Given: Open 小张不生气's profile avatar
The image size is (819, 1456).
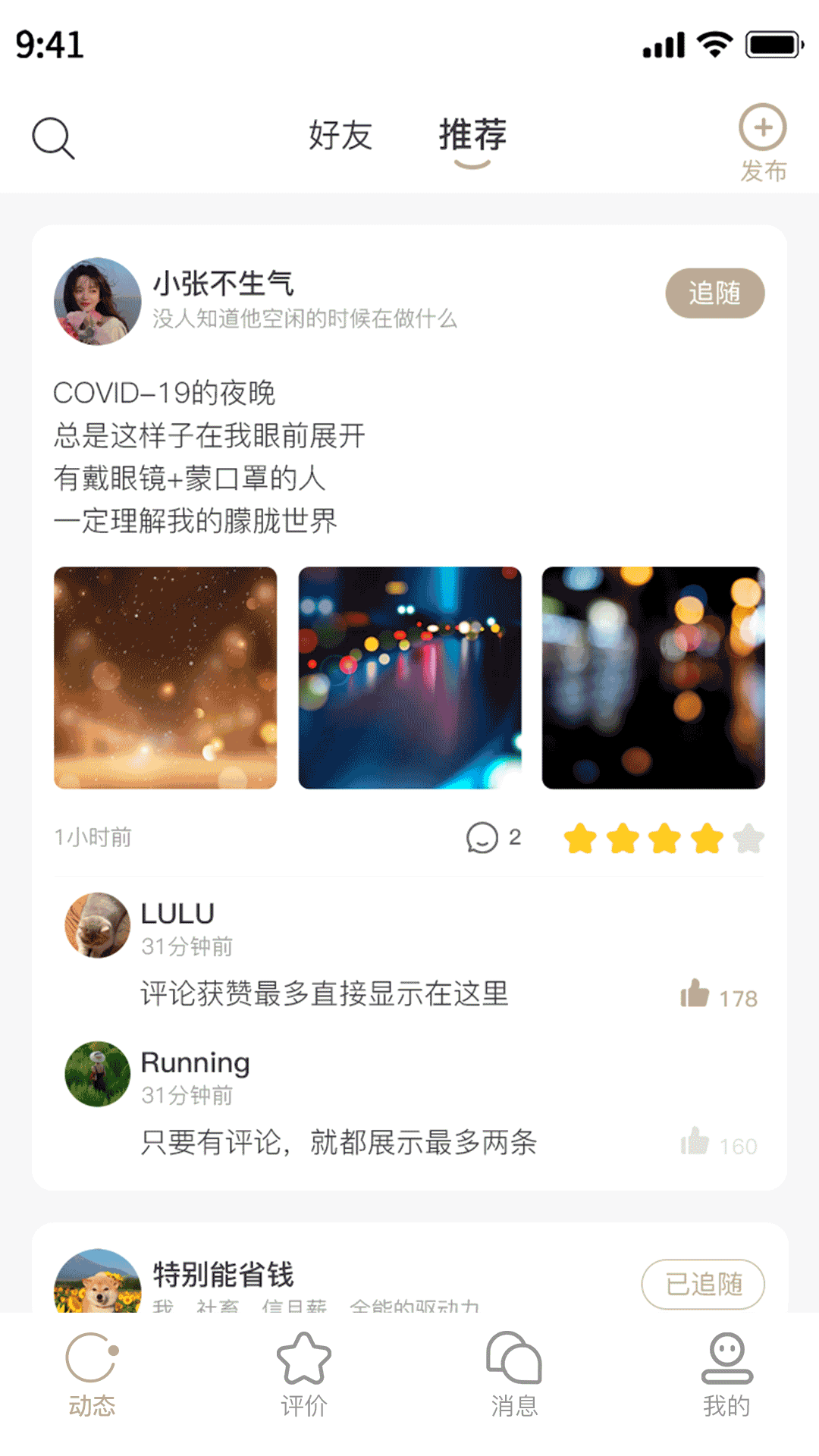Looking at the screenshot, I should pyautogui.click(x=97, y=301).
